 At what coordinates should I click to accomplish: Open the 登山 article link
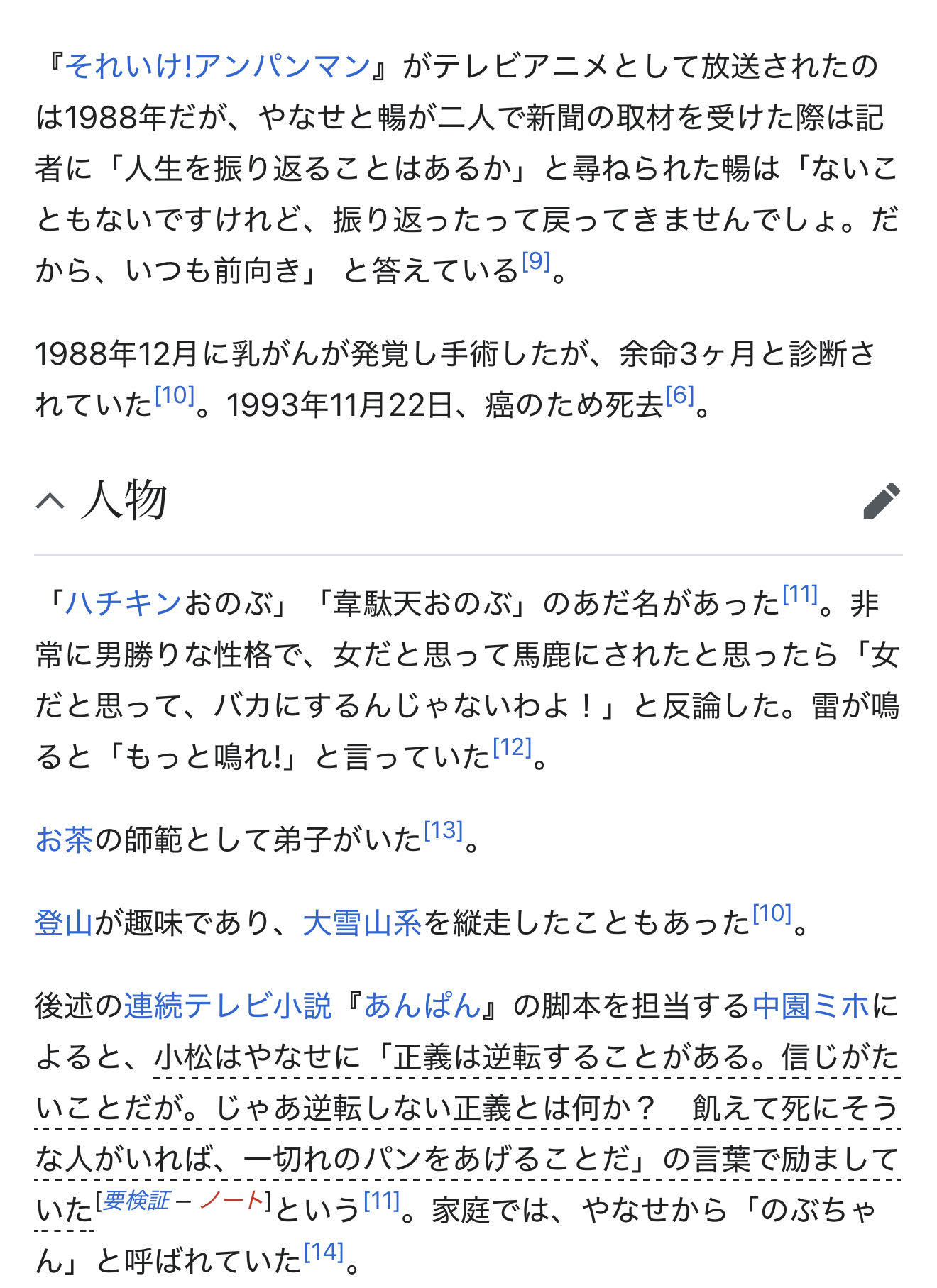point(64,923)
